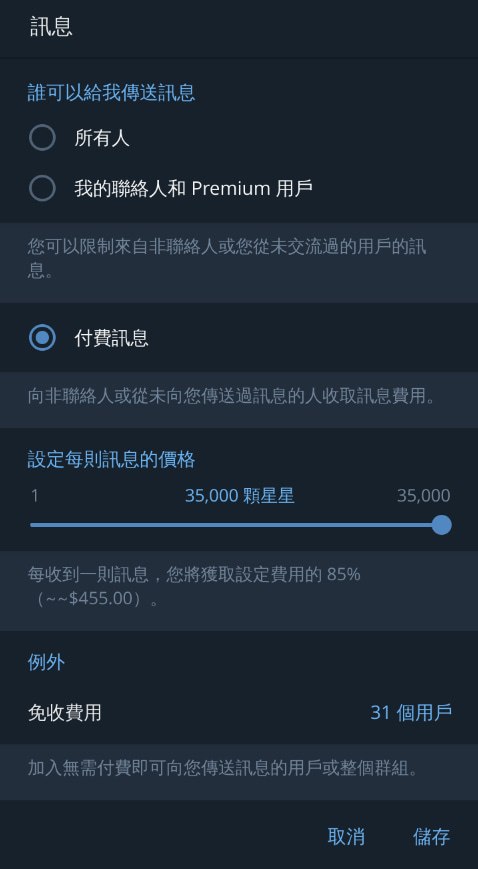Tap 儲存 to save settings
The image size is (478, 869).
431,836
